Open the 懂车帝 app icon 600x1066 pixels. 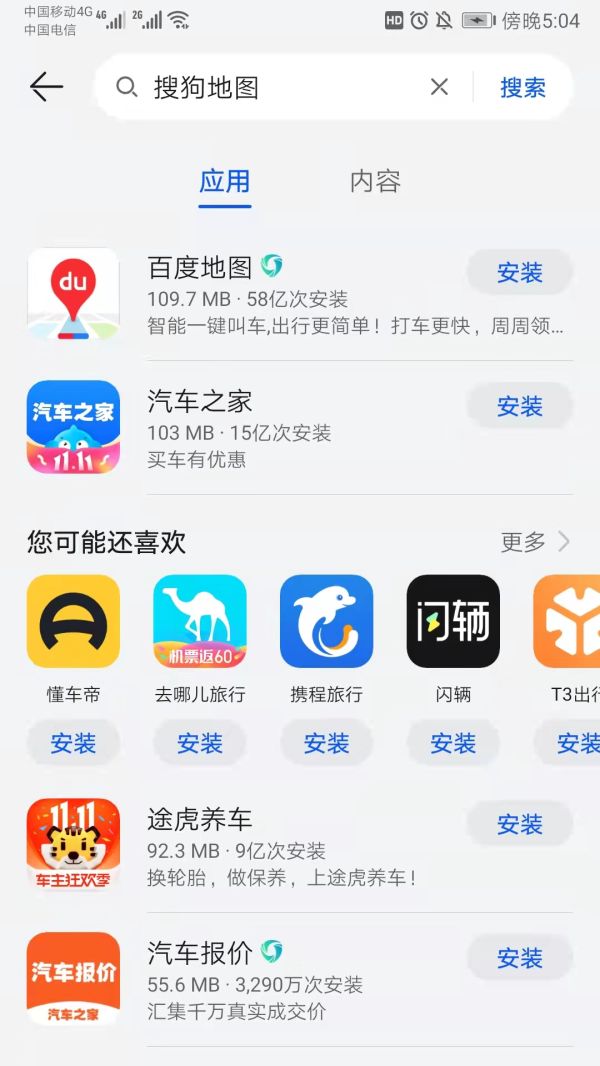tap(73, 621)
